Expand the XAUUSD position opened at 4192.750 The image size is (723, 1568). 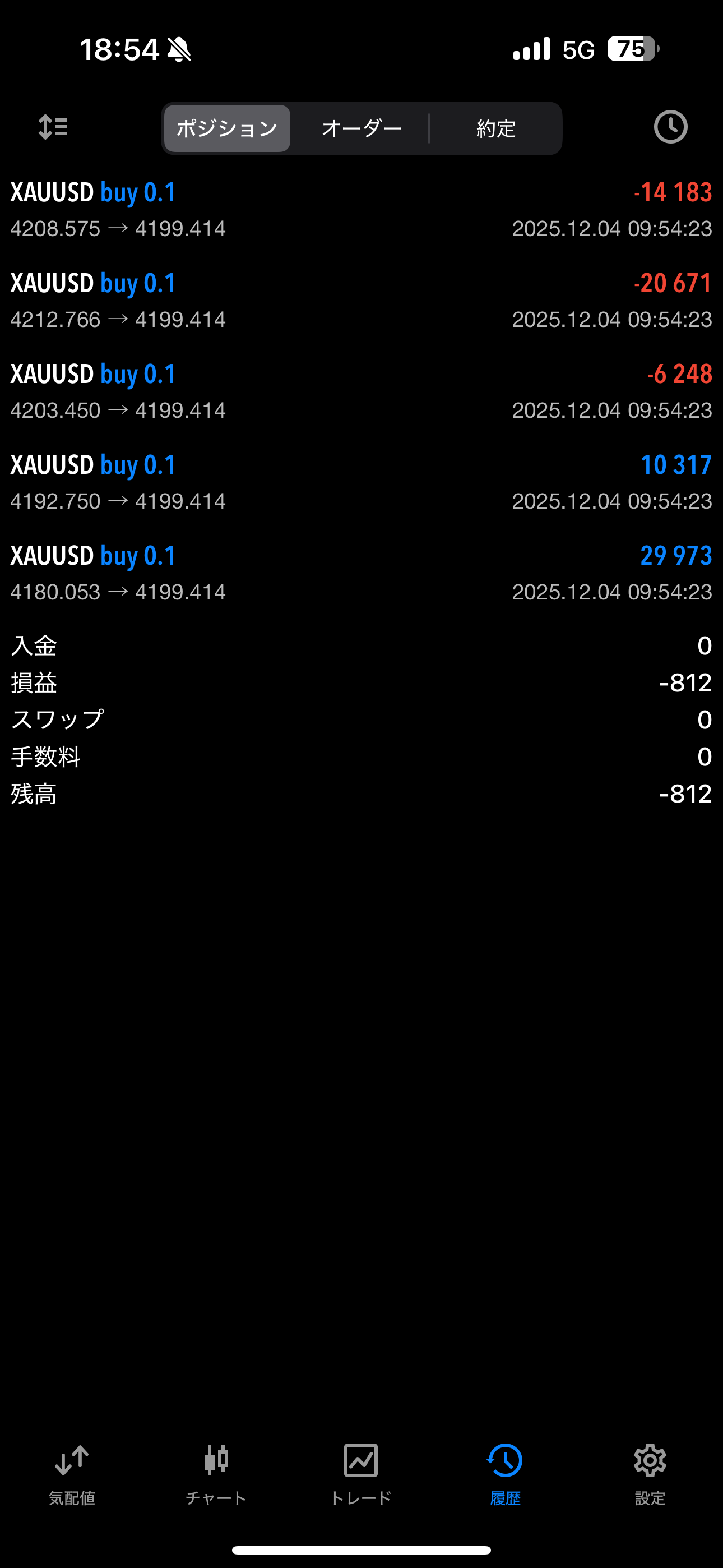click(361, 482)
